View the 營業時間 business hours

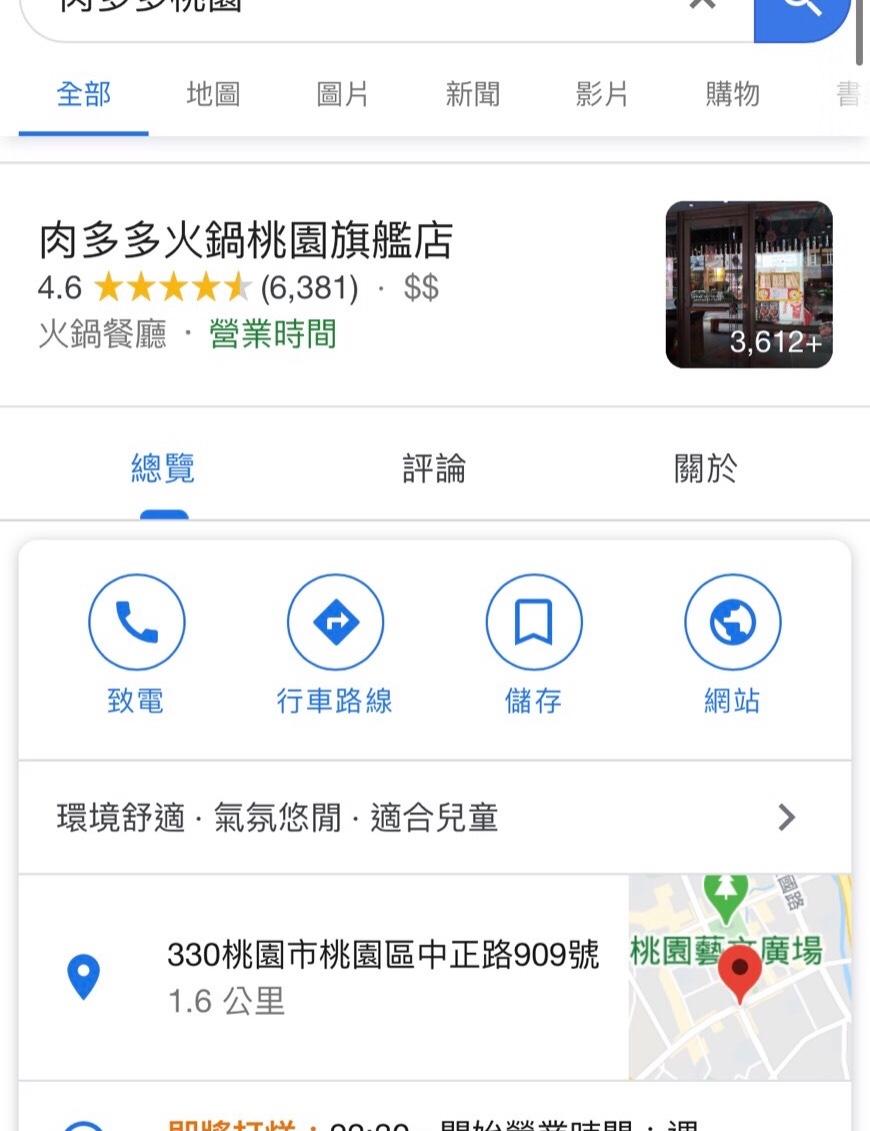tap(273, 334)
